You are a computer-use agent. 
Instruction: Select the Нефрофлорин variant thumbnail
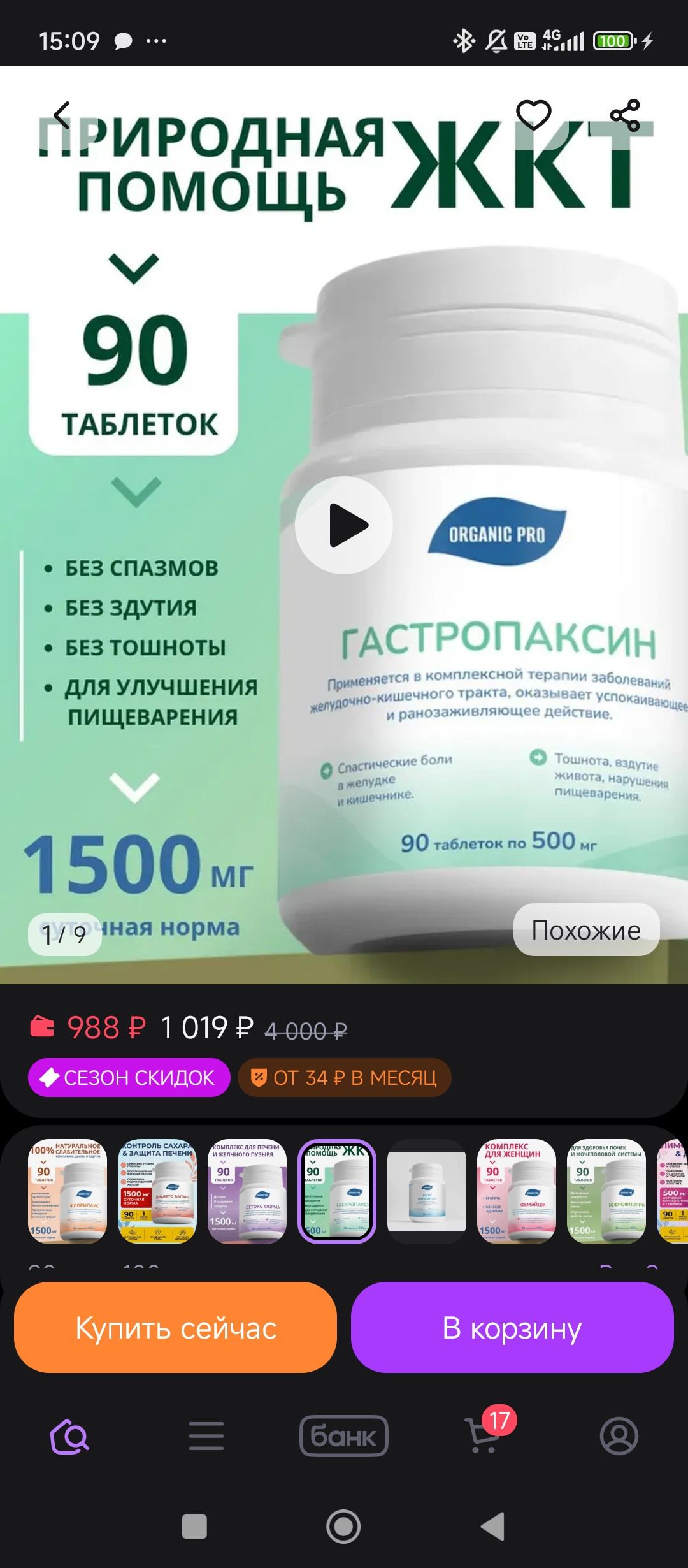coord(606,1191)
